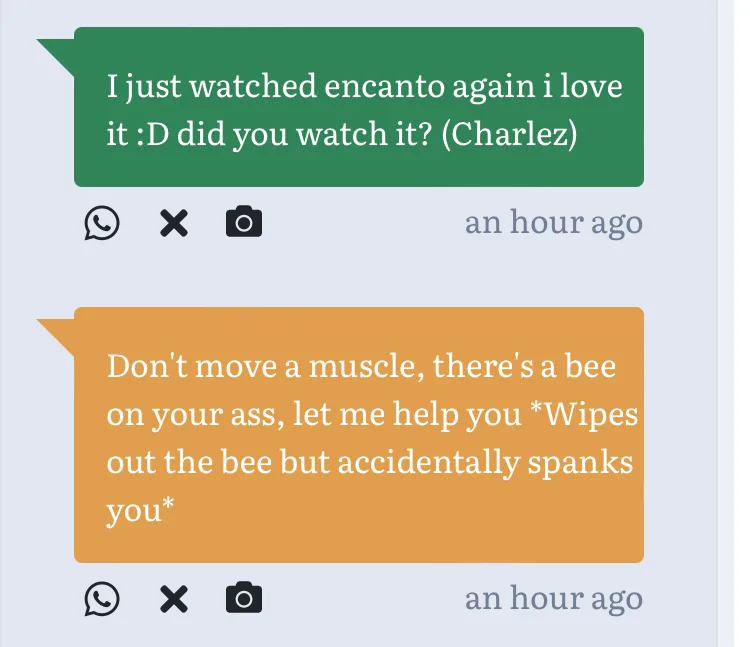750x647 pixels.
Task: Delete the encanto message with X
Action: click(x=174, y=223)
